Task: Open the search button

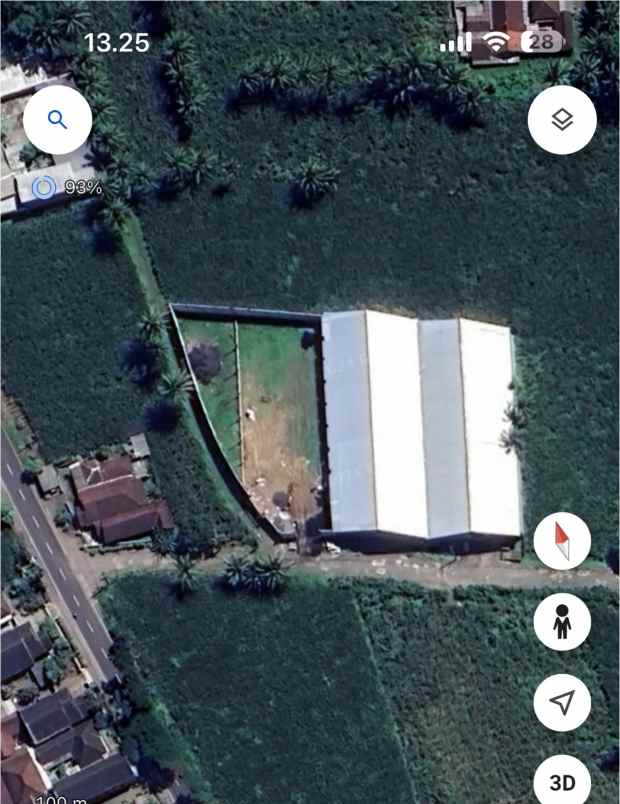Action: pyautogui.click(x=58, y=120)
